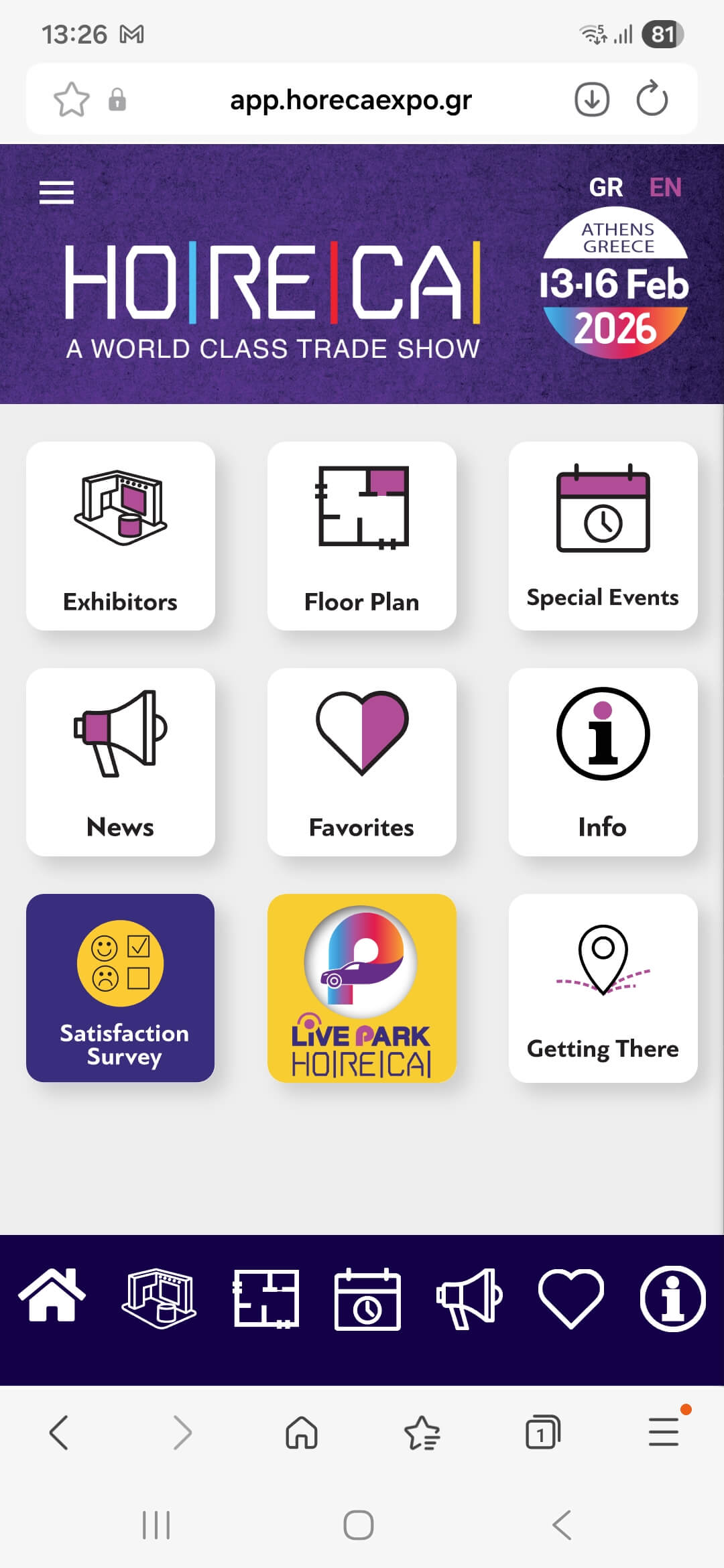Open the browser address bar
The height and width of the screenshot is (1568, 724).
point(351,100)
